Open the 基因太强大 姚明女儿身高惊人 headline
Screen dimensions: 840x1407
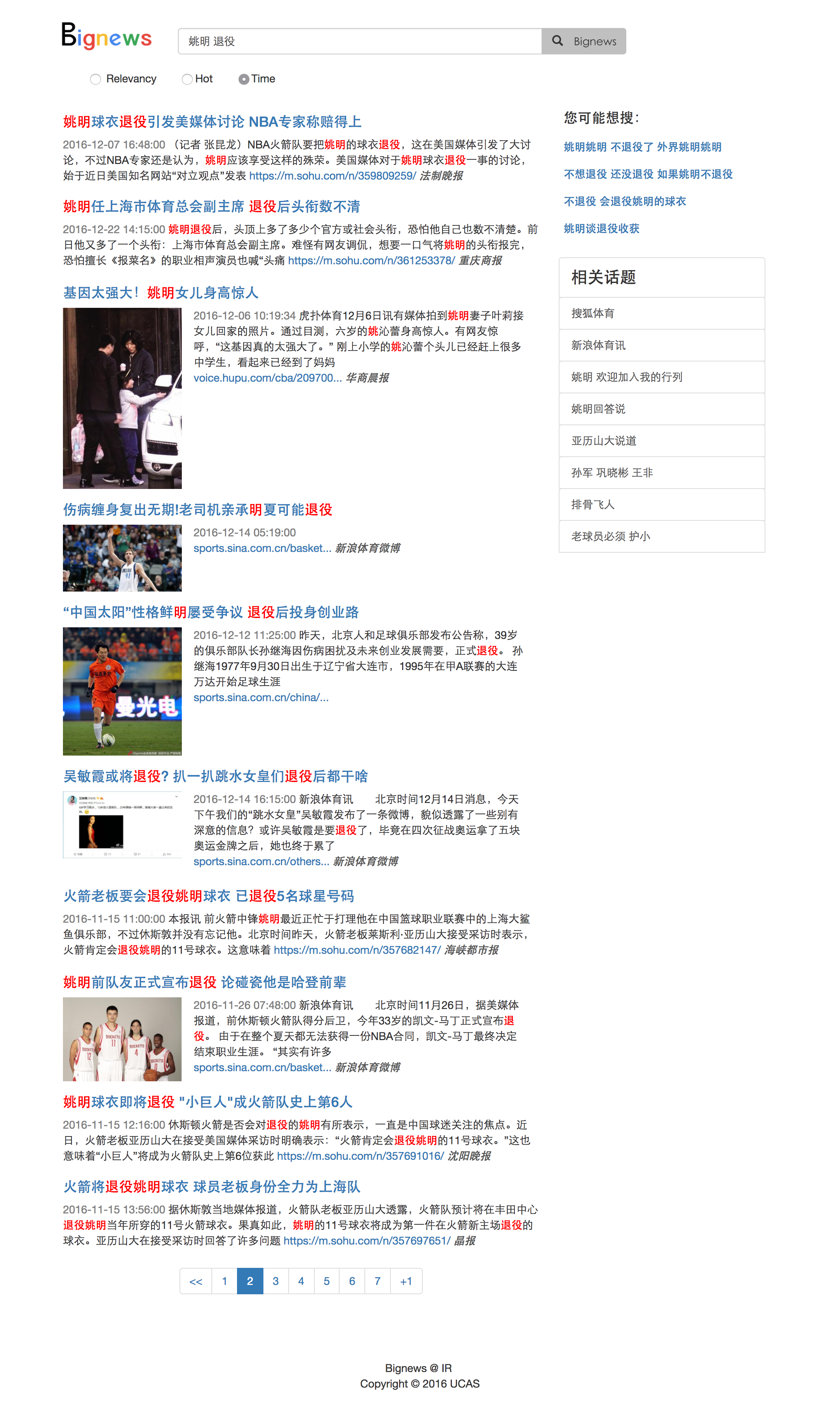point(161,293)
